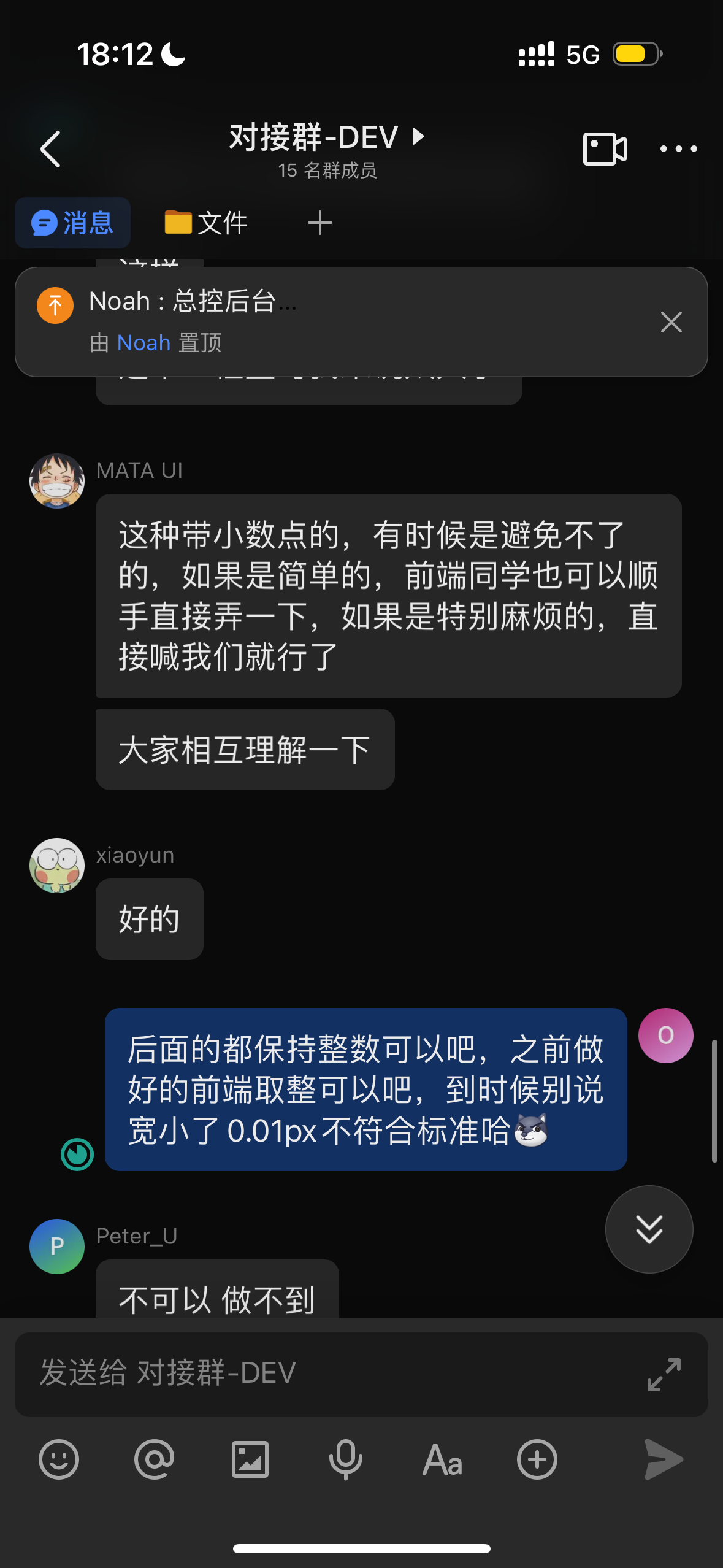Record a voice message

(346, 1459)
